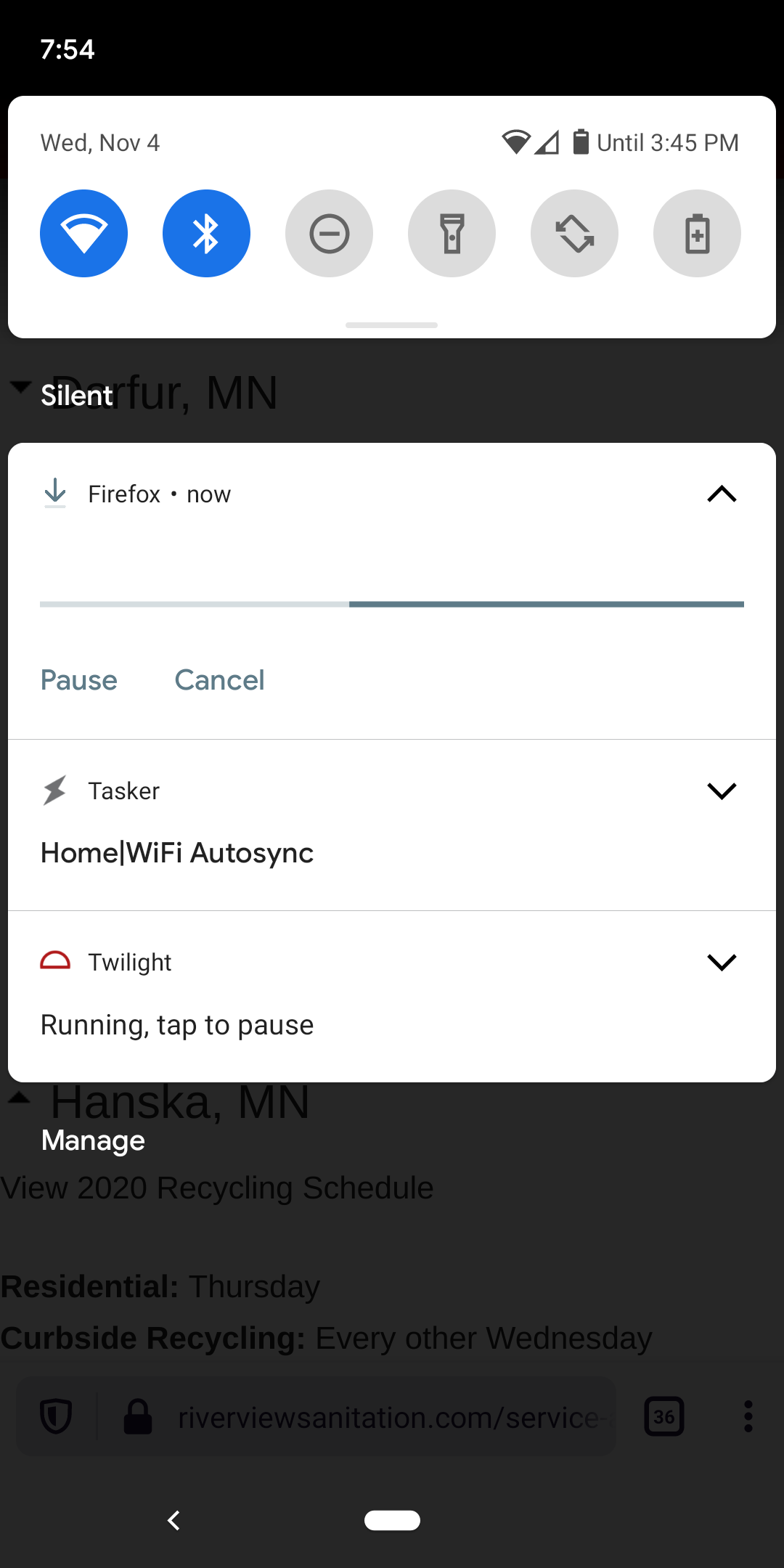The image size is (784, 1568).
Task: Open Manage notifications settings
Action: [x=93, y=1140]
